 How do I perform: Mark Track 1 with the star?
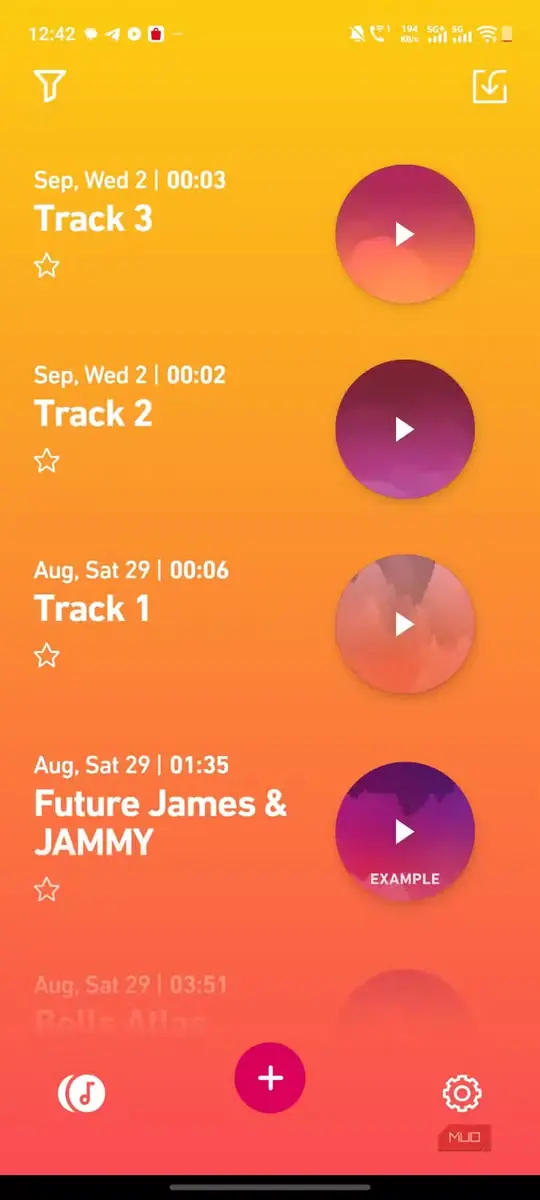47,656
